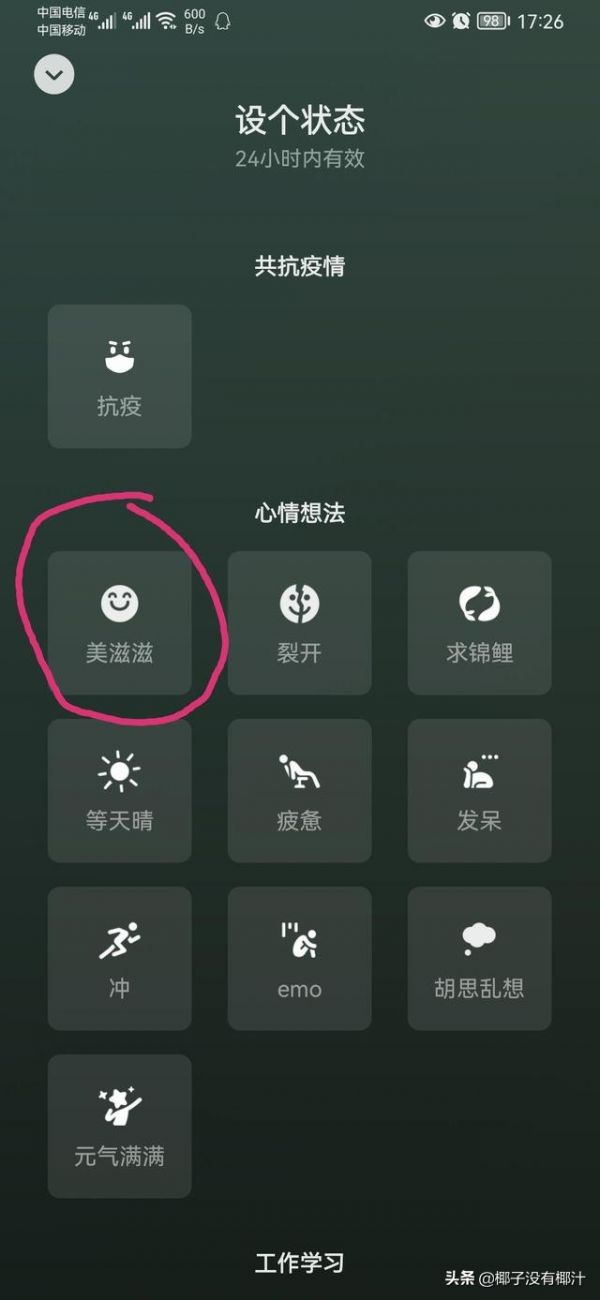Image resolution: width=600 pixels, height=1300 pixels.
Task: Set status to 裂开
Action: pyautogui.click(x=299, y=623)
